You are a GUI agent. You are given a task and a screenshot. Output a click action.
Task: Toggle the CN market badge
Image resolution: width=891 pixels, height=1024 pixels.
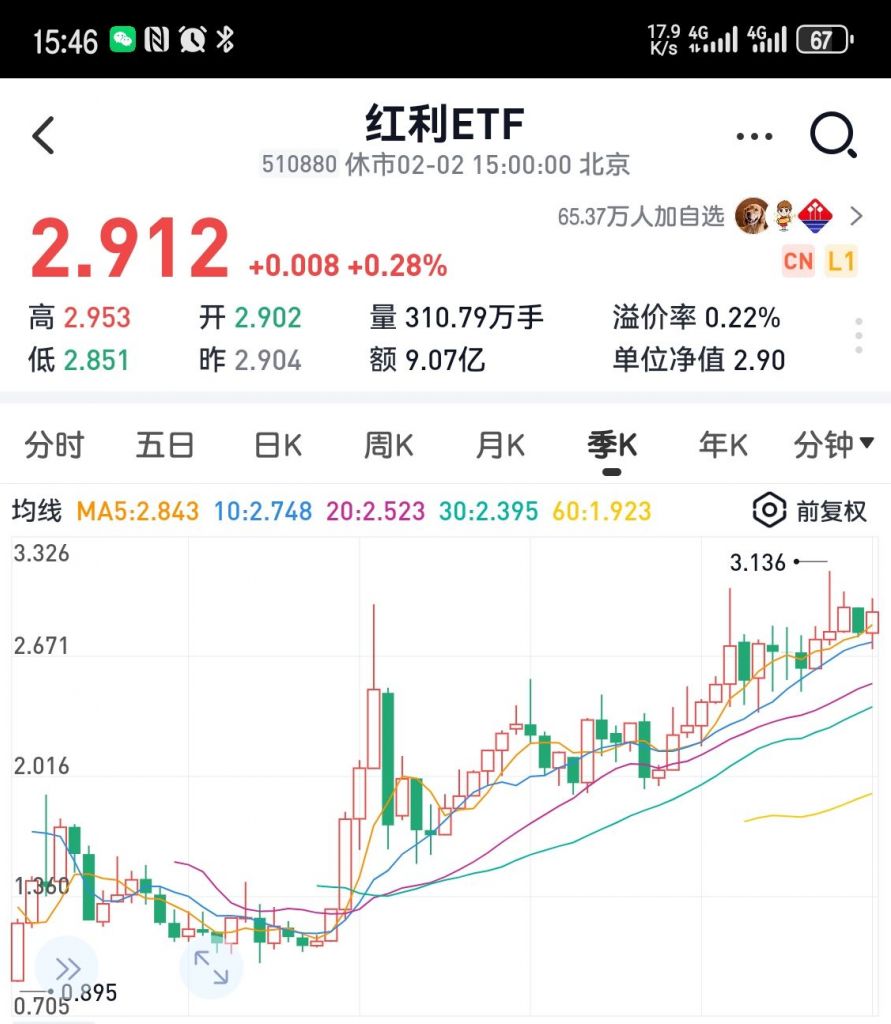click(x=797, y=261)
